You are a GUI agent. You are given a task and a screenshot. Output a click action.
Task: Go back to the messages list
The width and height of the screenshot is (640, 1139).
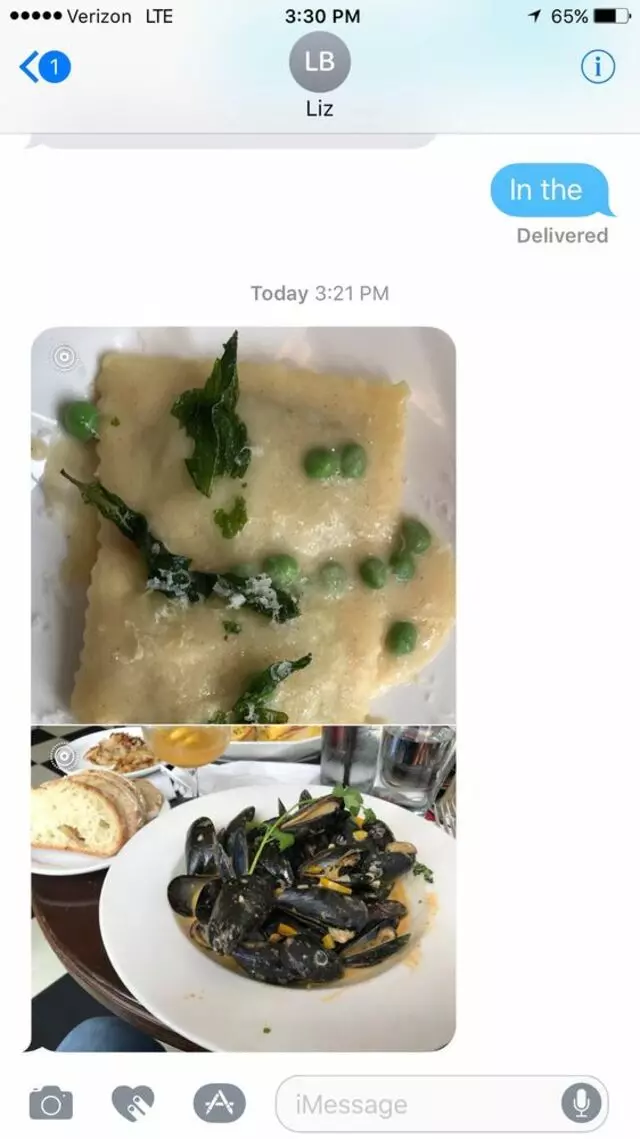[44, 67]
